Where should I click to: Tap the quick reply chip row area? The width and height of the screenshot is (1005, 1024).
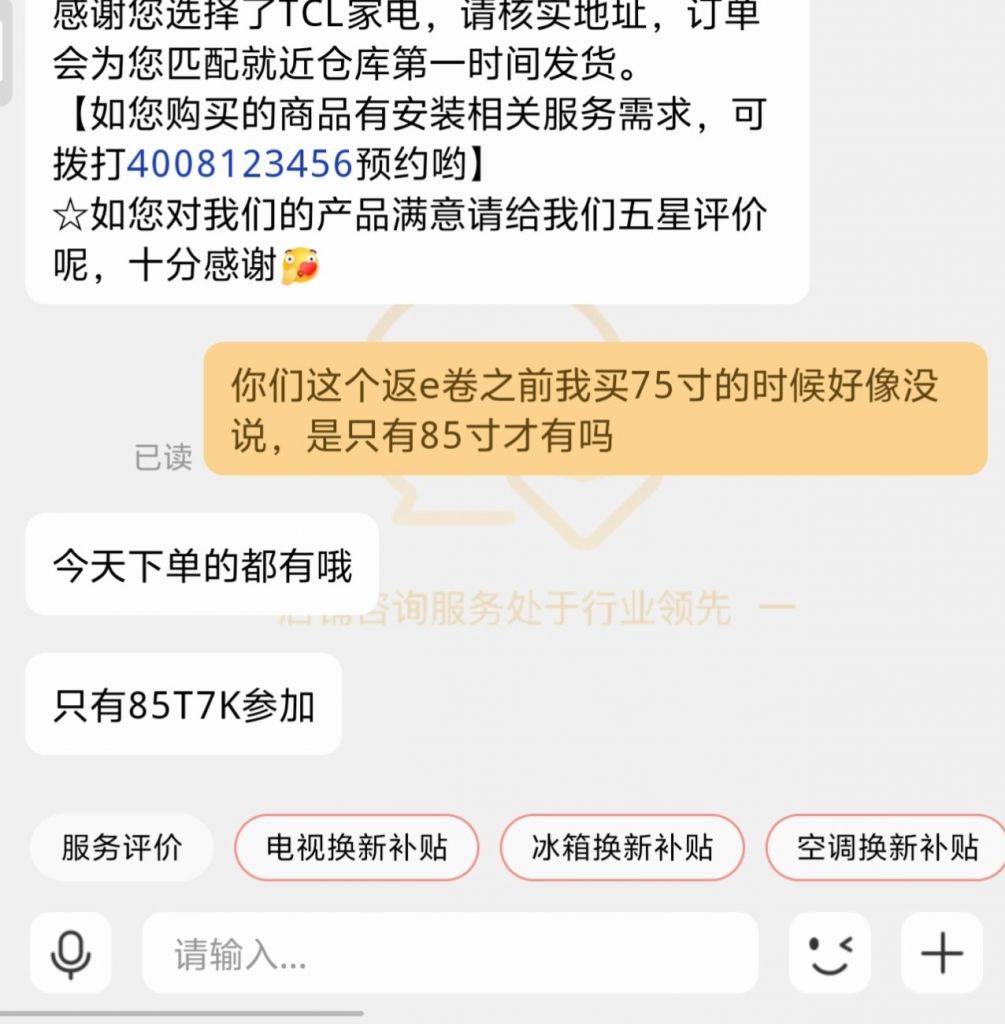[502, 846]
